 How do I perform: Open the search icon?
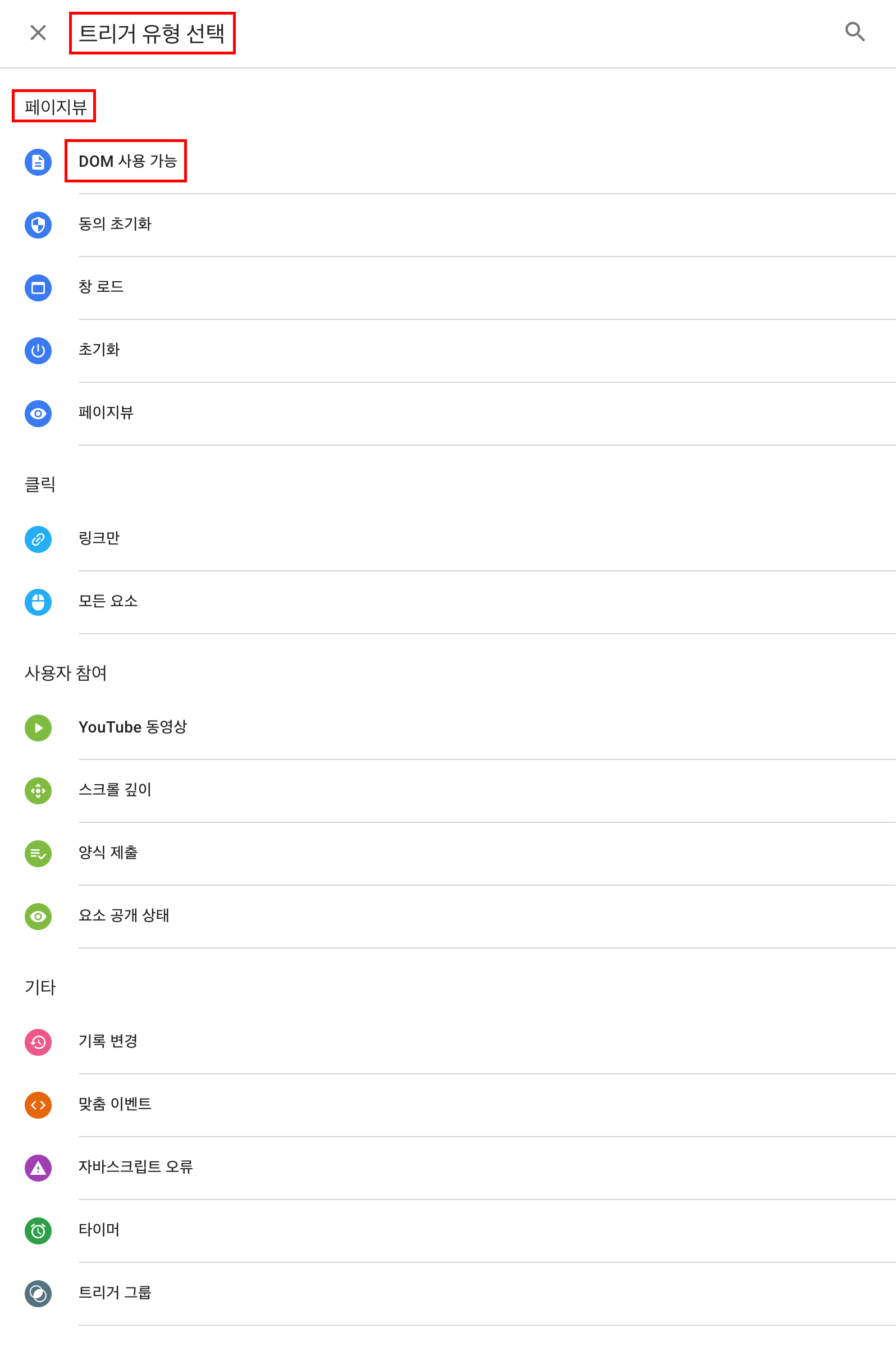(854, 32)
